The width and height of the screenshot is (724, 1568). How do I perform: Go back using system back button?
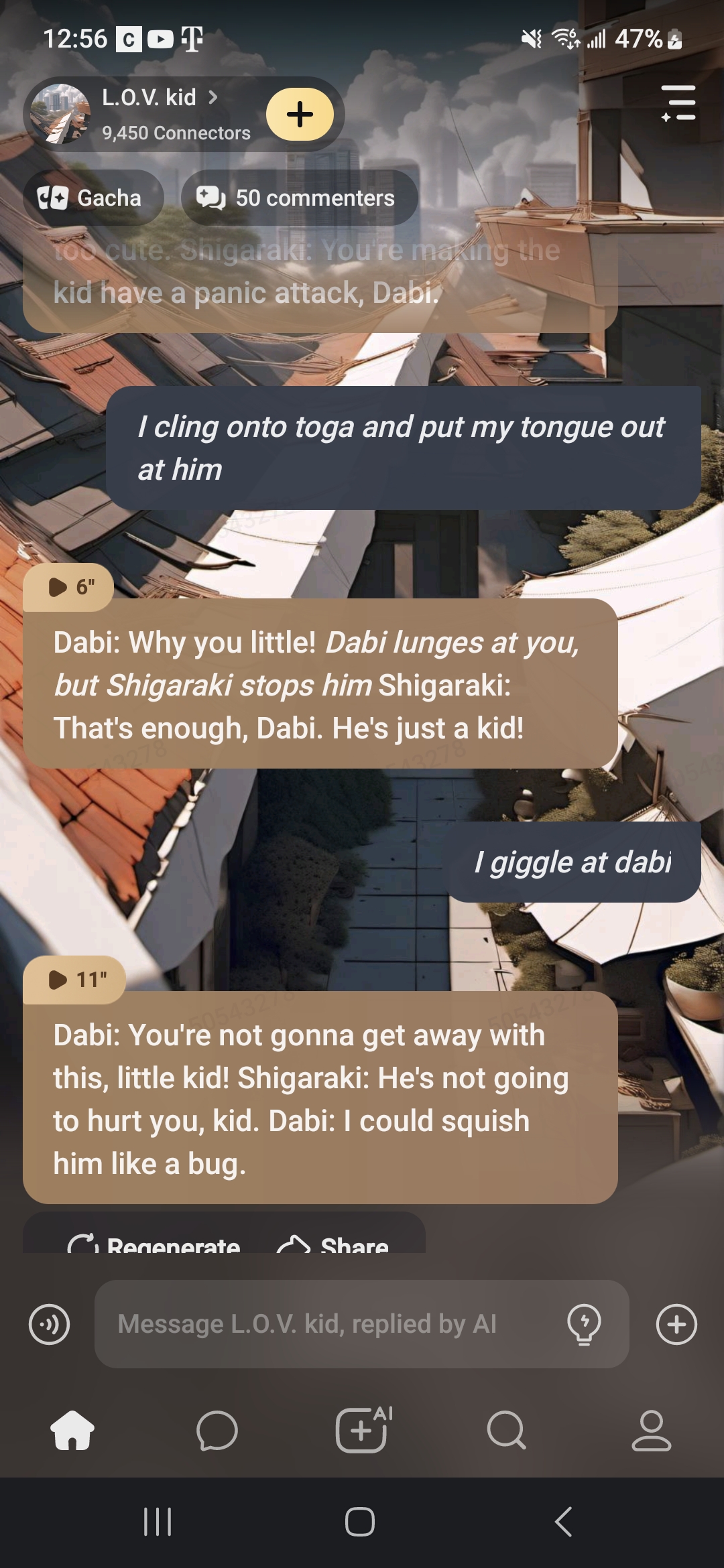pyautogui.click(x=563, y=1522)
